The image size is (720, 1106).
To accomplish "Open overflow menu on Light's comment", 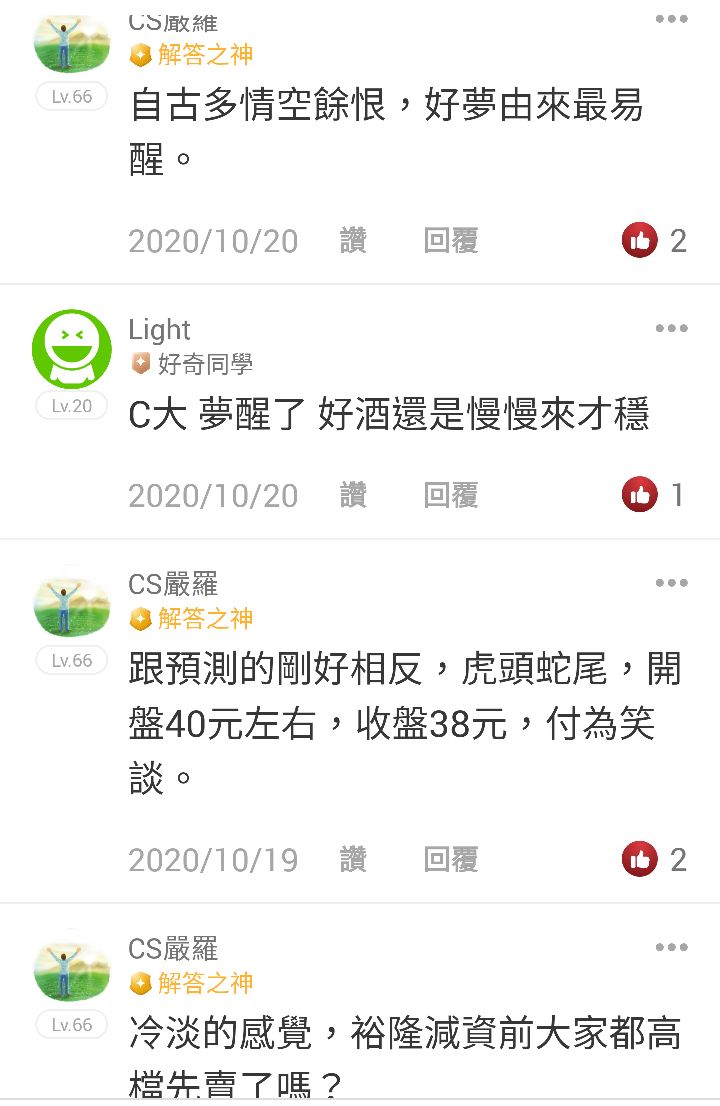I will [x=671, y=328].
